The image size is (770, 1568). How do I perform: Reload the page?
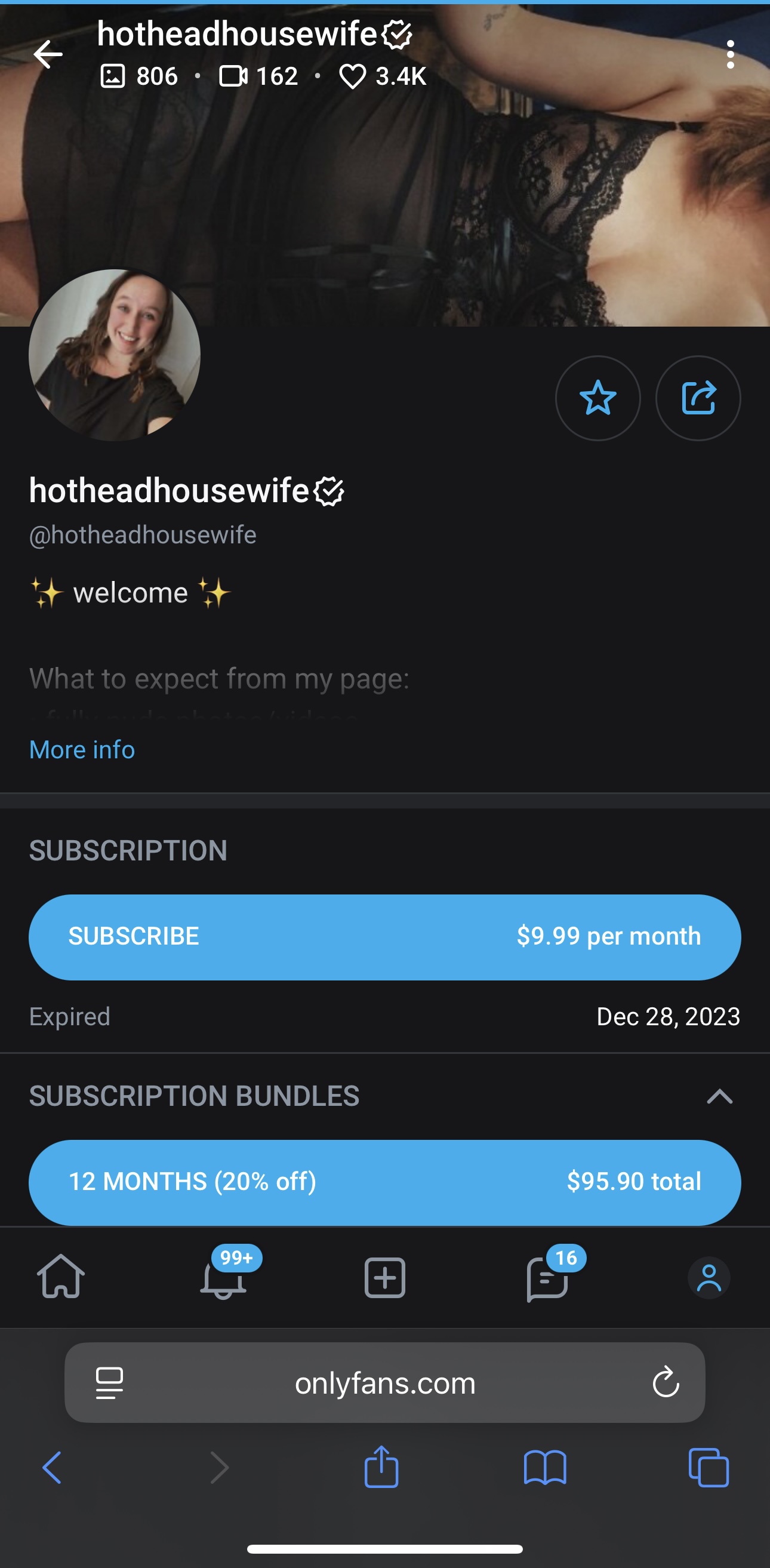point(666,1382)
